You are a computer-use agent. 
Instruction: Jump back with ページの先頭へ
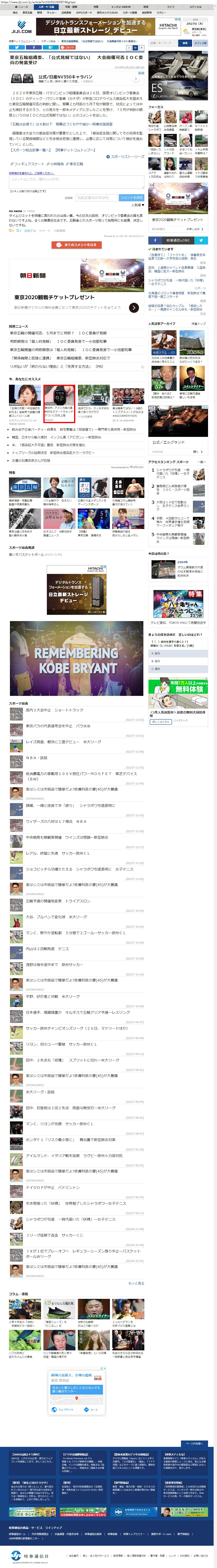[x=195, y=1443]
